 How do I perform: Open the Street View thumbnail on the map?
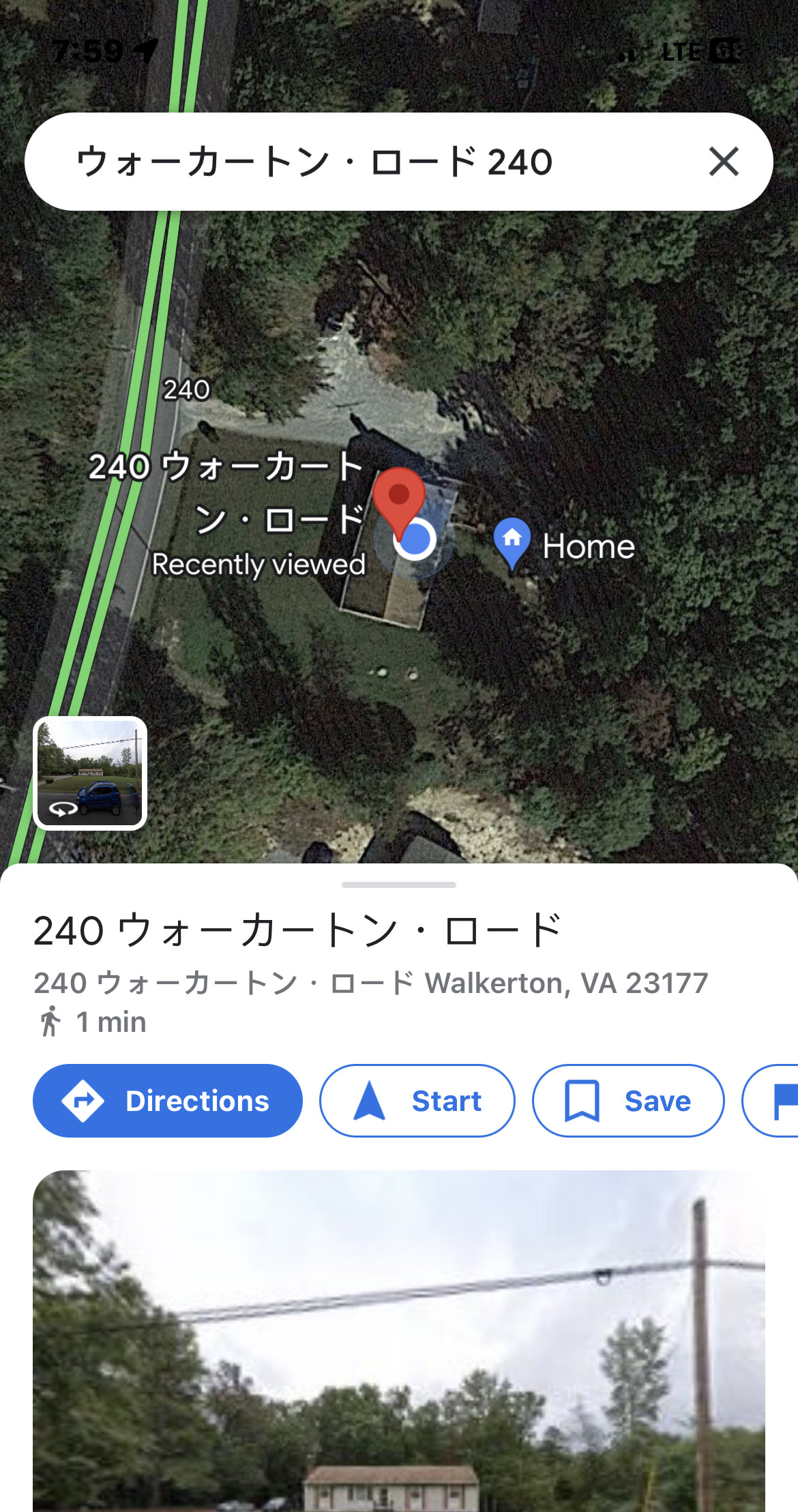[x=90, y=773]
